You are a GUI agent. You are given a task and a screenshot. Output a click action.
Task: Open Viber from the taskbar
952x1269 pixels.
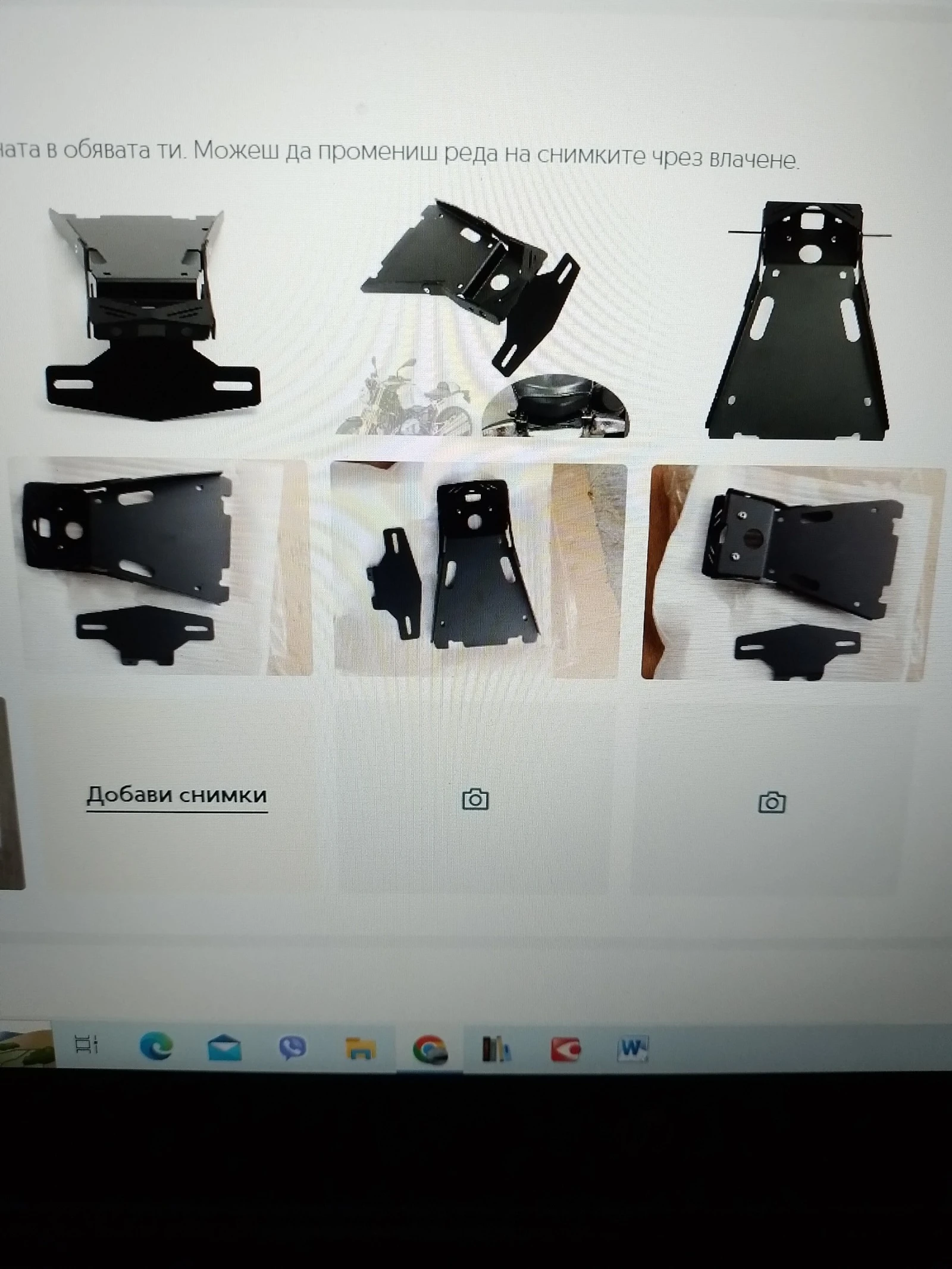(292, 1048)
